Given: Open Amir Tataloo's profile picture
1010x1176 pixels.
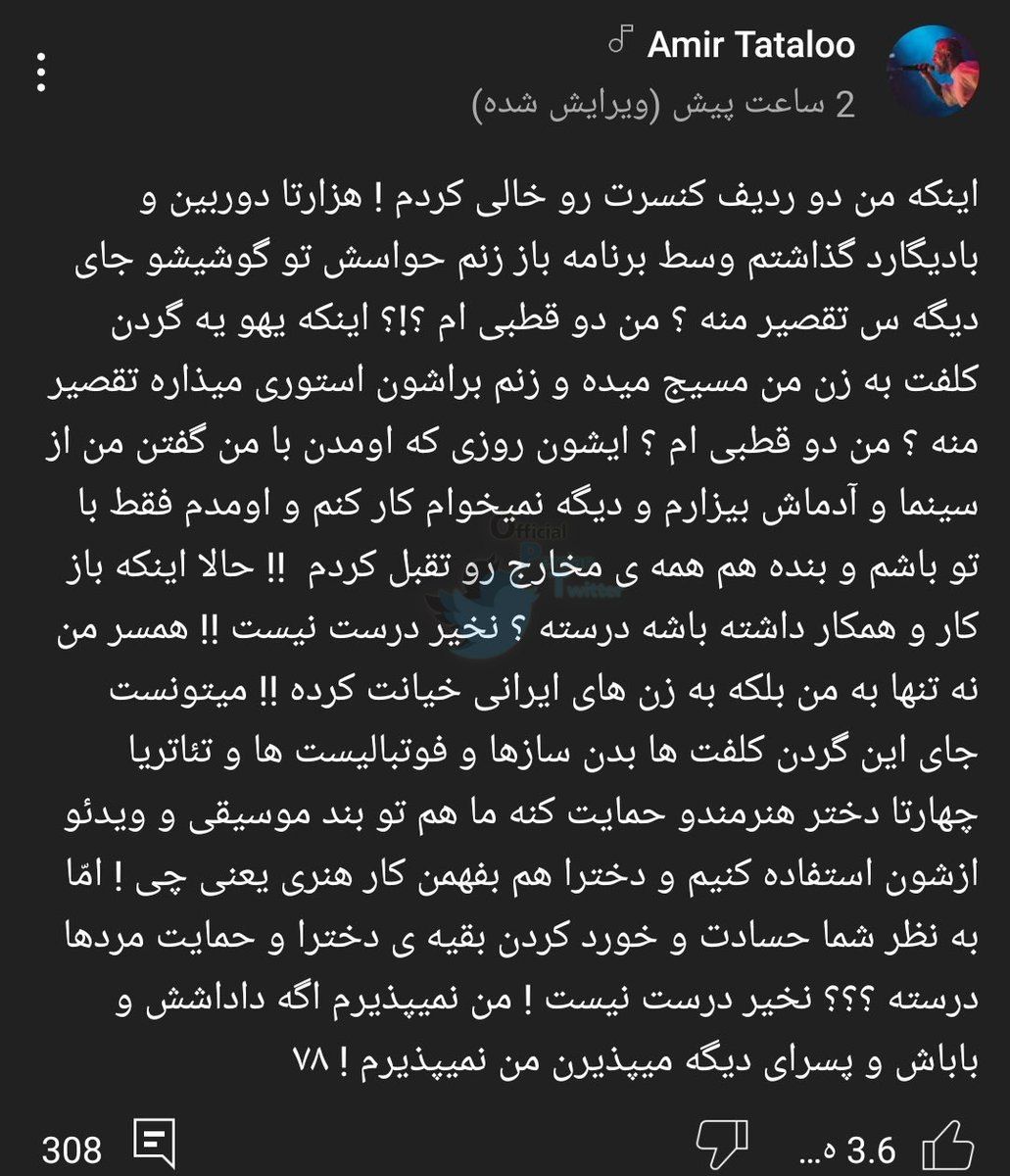Looking at the screenshot, I should pos(934,69).
